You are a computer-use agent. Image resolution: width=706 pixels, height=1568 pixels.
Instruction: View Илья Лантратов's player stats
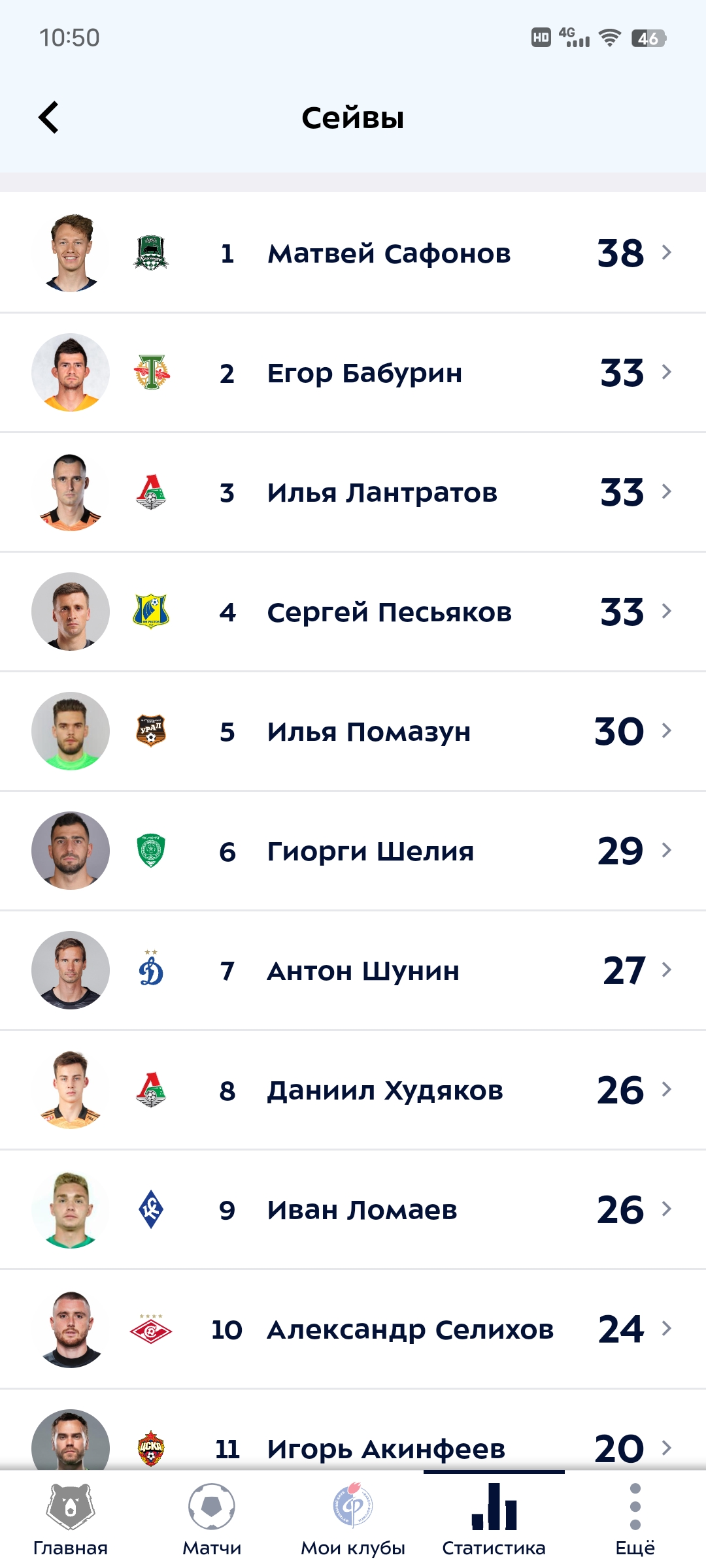pos(382,493)
